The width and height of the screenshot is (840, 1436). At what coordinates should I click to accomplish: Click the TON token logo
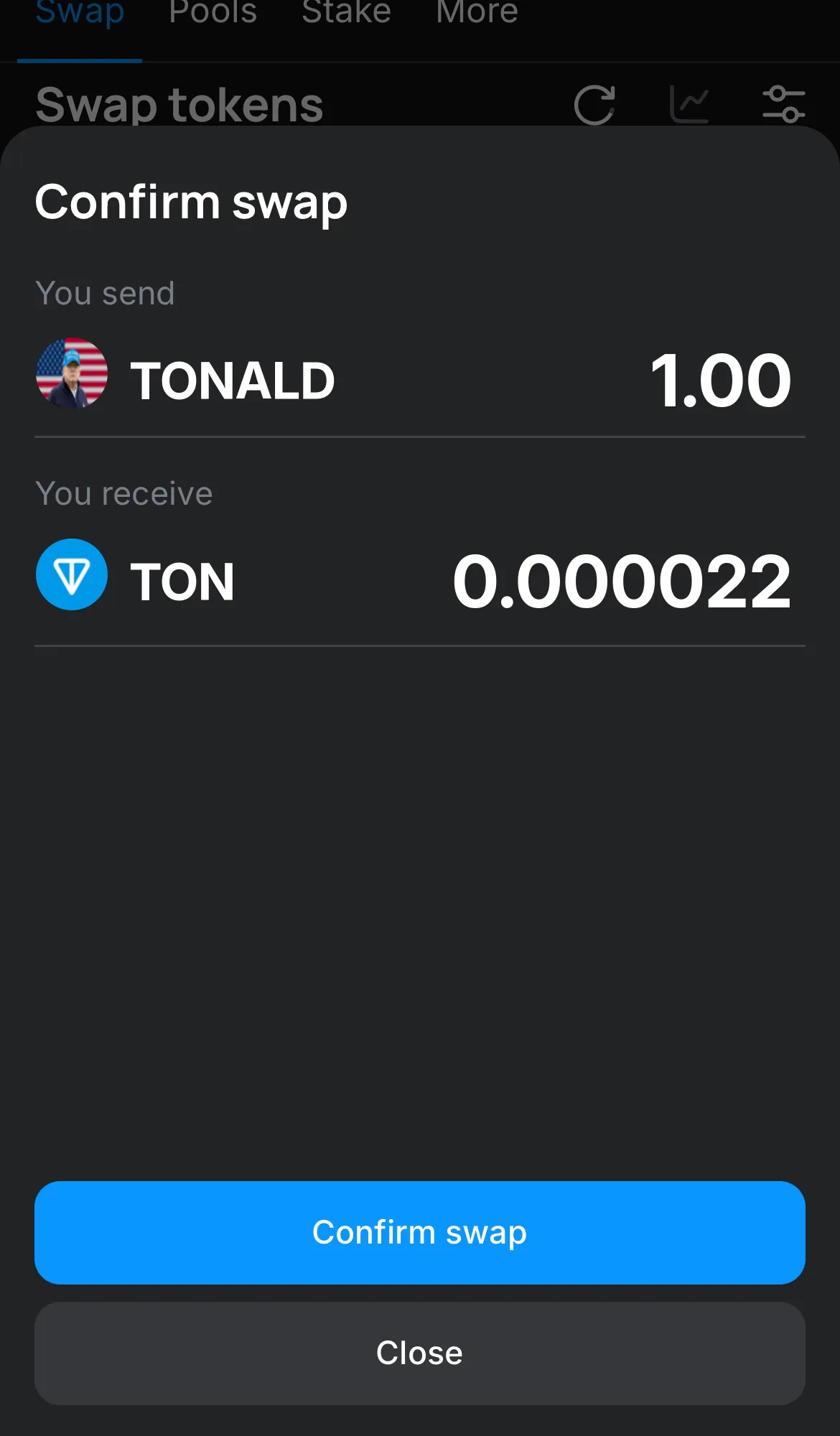click(72, 574)
